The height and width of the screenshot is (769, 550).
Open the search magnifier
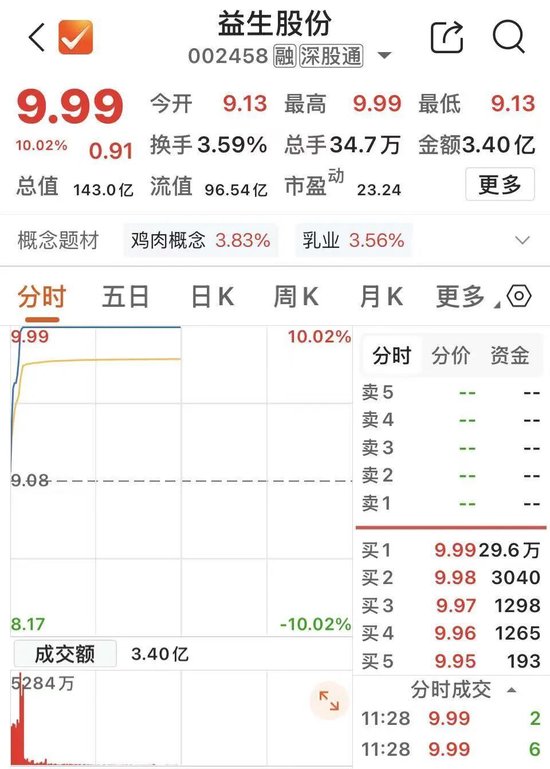click(509, 36)
